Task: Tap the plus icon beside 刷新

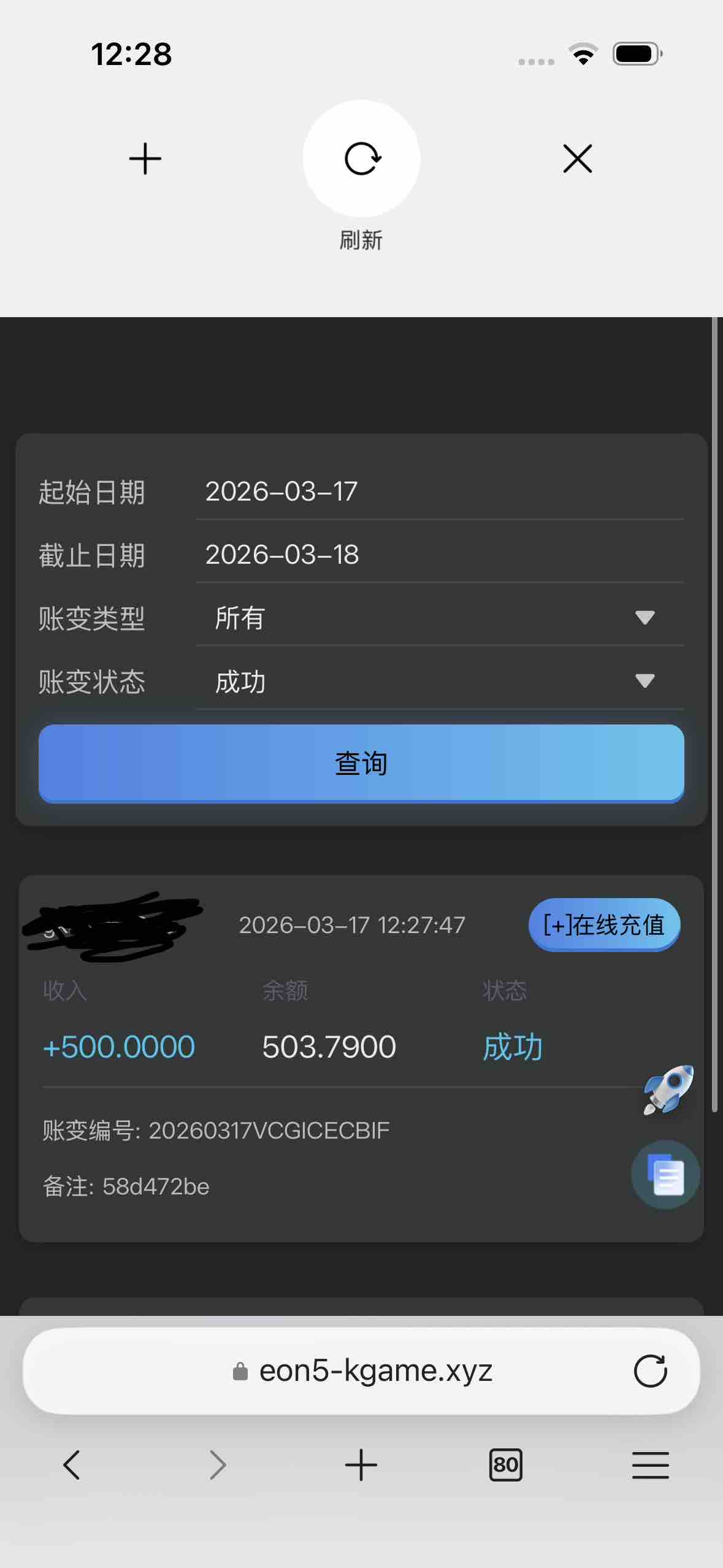Action: (145, 159)
